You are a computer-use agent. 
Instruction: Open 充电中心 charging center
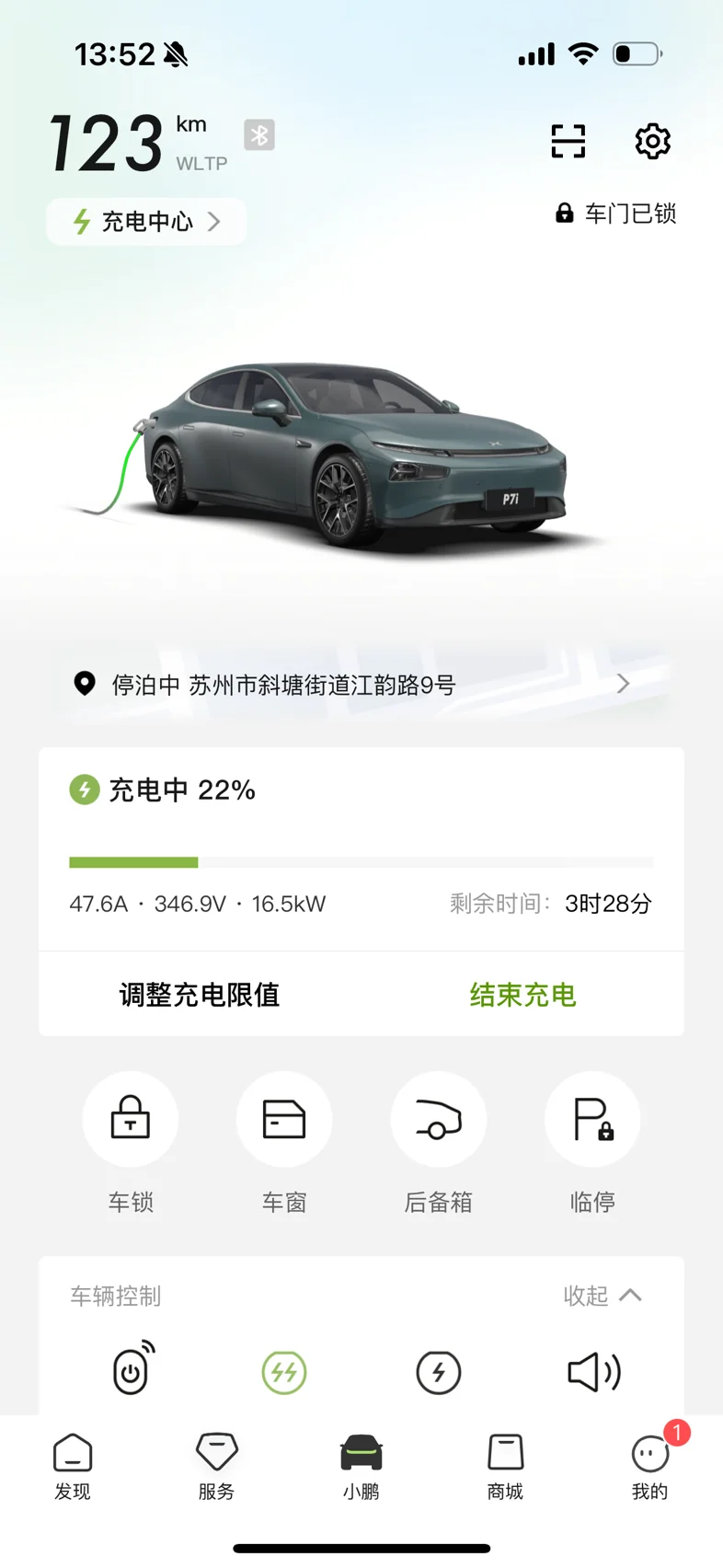(147, 222)
